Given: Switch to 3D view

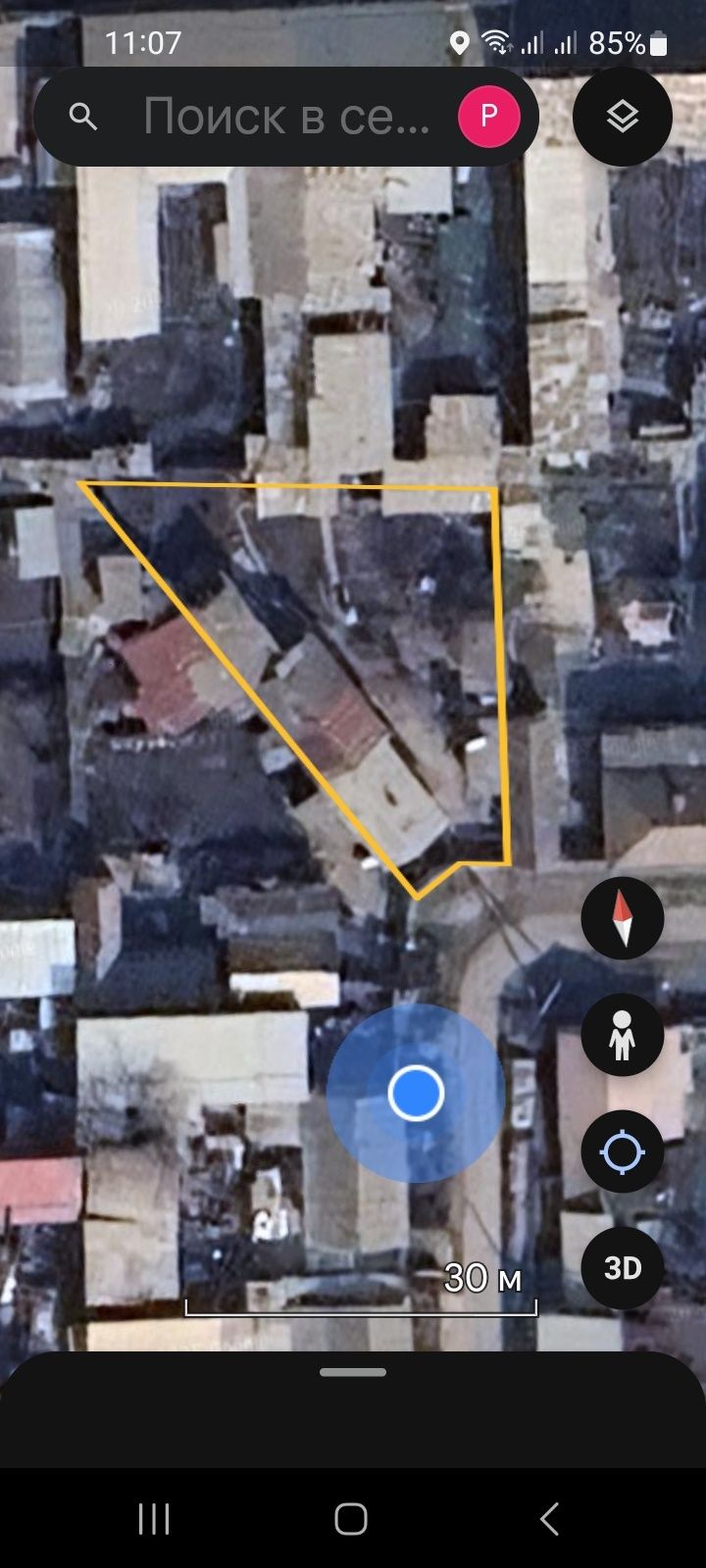Looking at the screenshot, I should point(623,1268).
